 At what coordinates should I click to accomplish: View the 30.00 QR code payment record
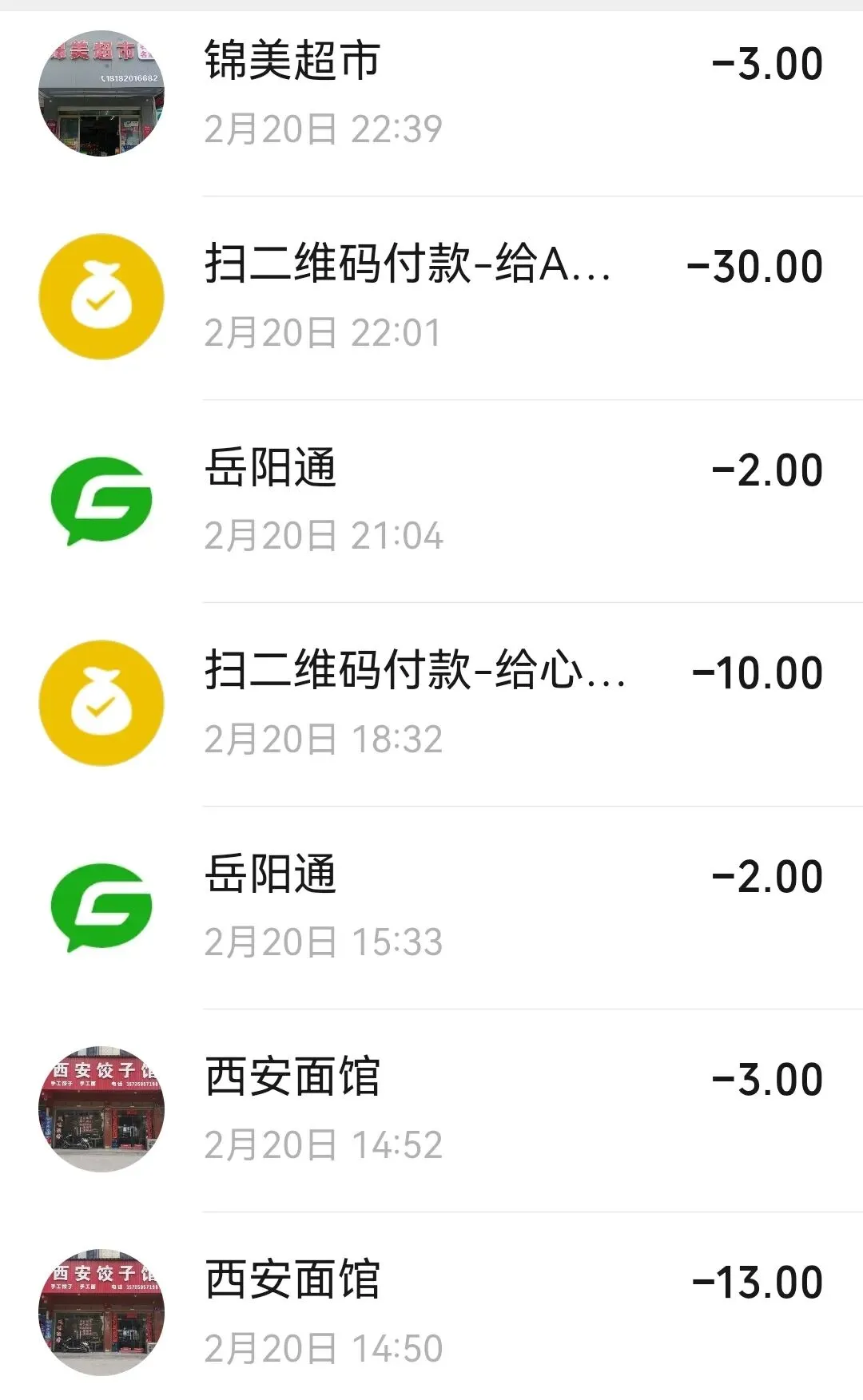coord(431,297)
